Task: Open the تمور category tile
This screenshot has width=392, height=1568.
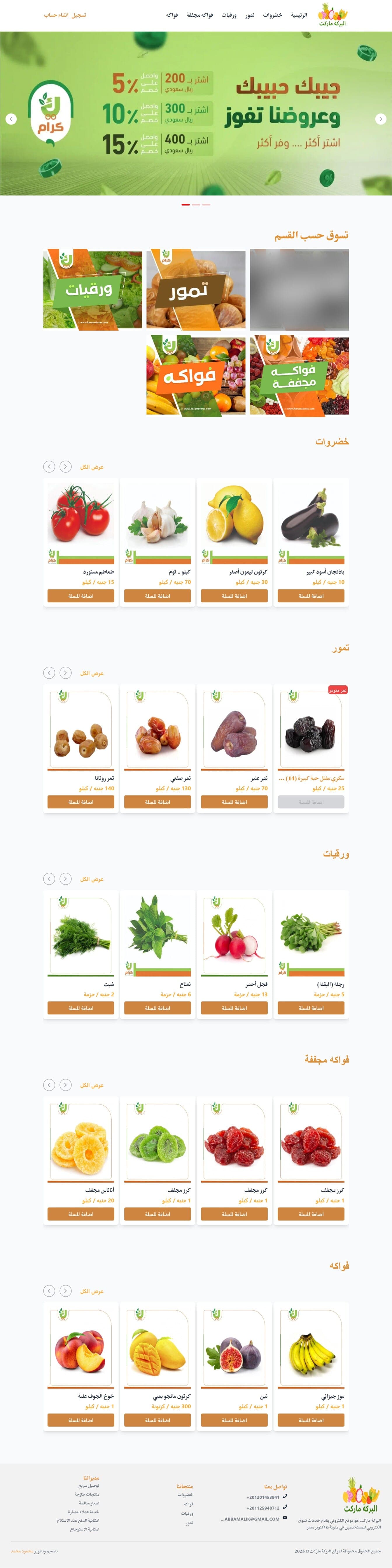Action: click(196, 289)
